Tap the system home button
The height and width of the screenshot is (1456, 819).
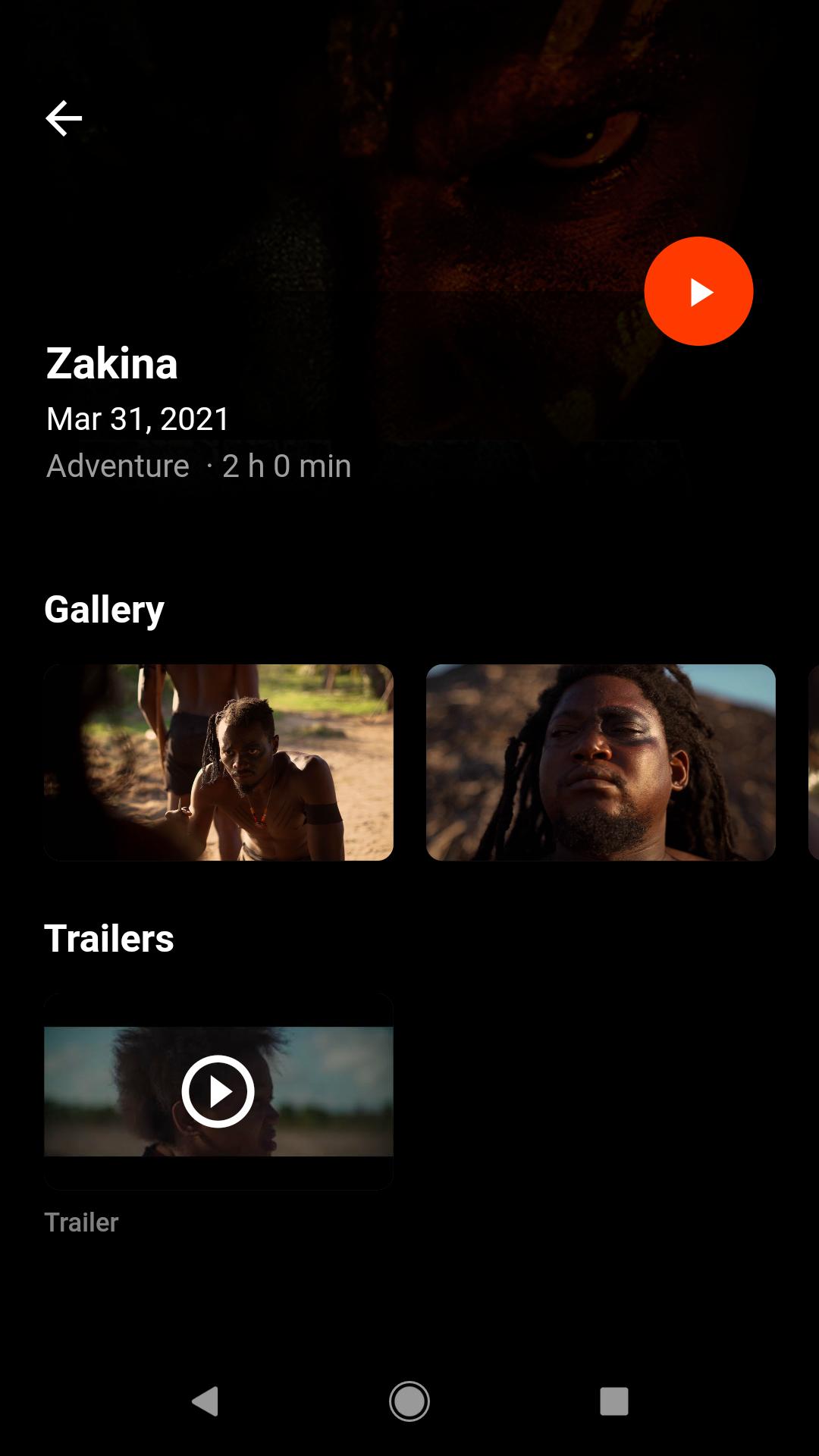click(409, 1401)
